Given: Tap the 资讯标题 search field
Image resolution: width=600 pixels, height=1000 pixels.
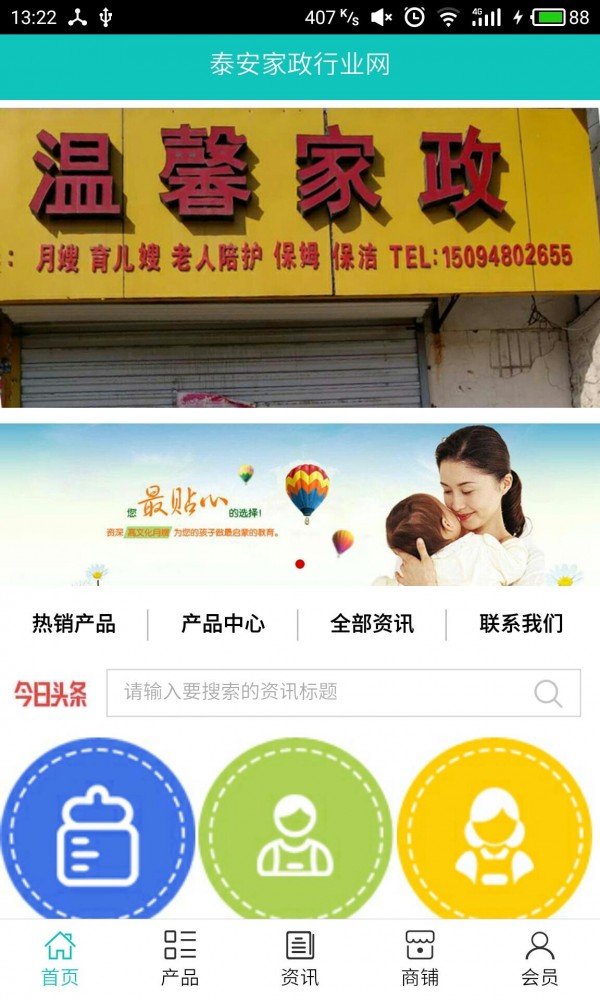Looking at the screenshot, I should 320,692.
